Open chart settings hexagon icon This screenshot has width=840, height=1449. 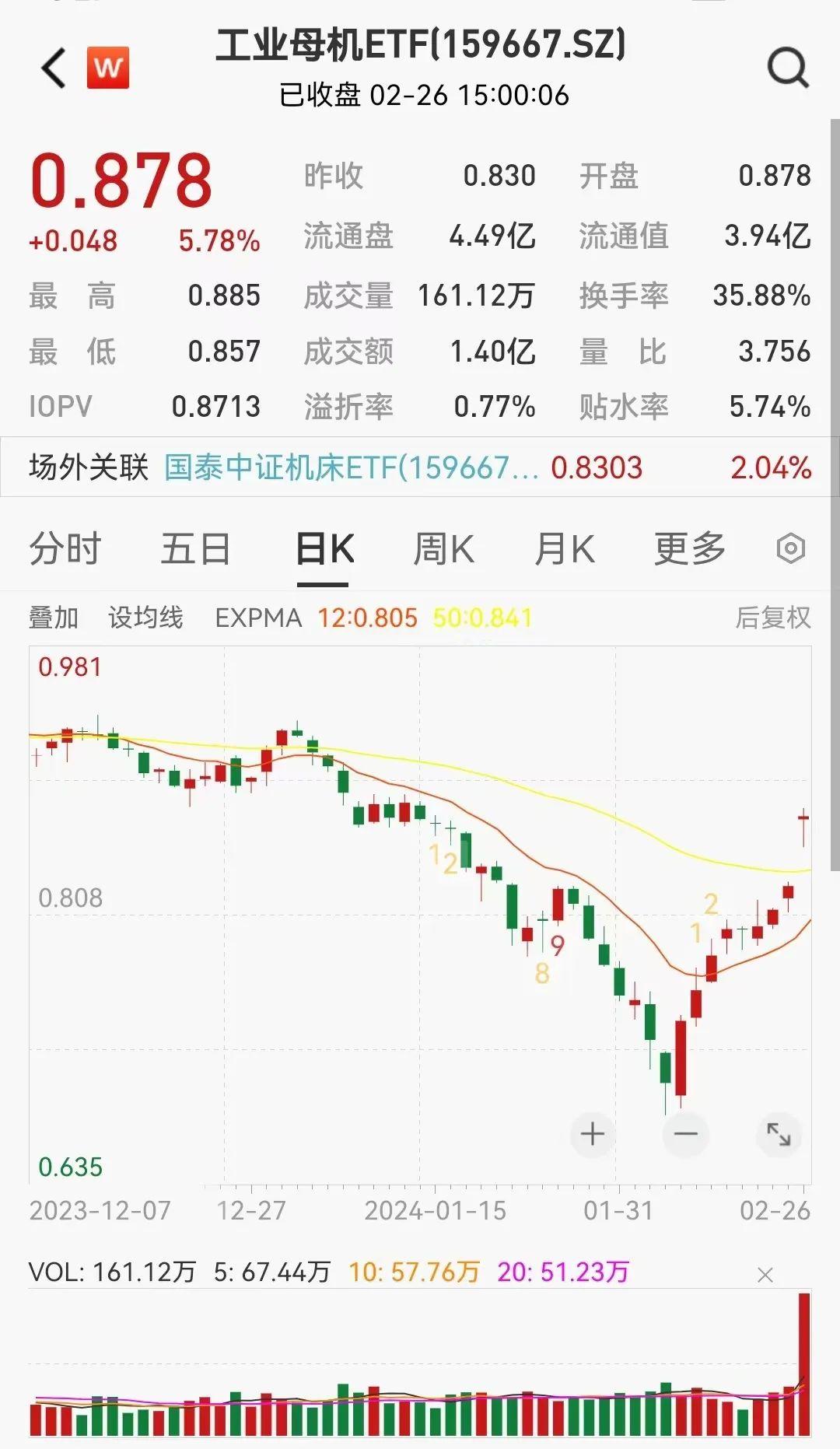790,549
